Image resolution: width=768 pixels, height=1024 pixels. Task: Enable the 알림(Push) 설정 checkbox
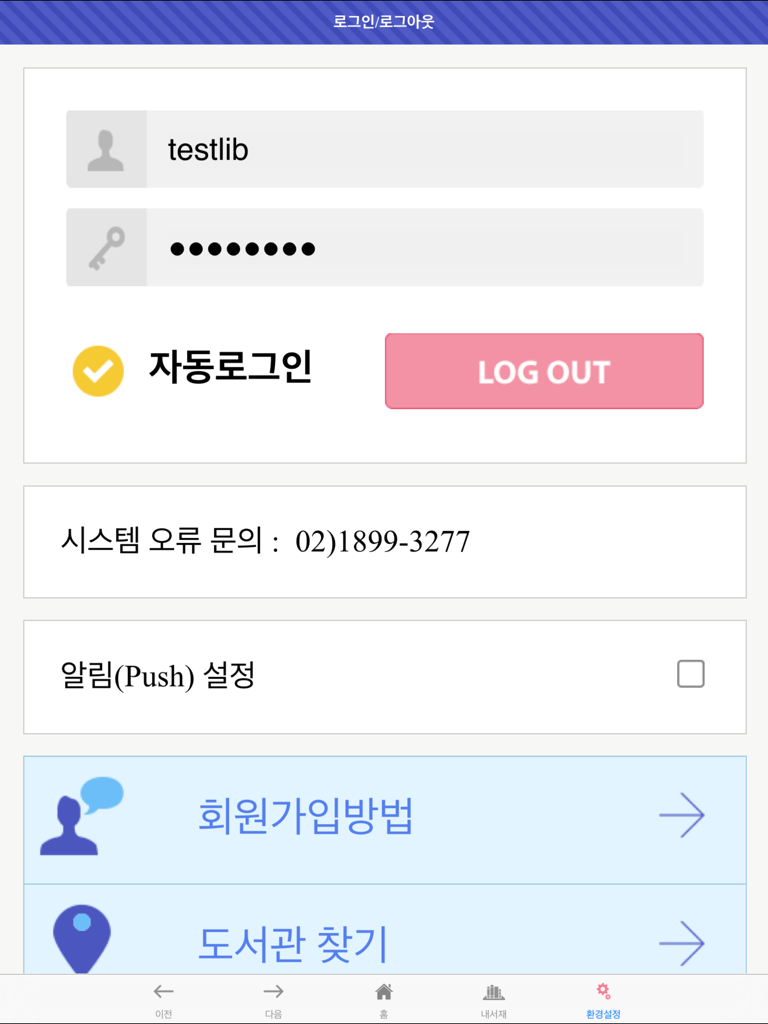688,676
